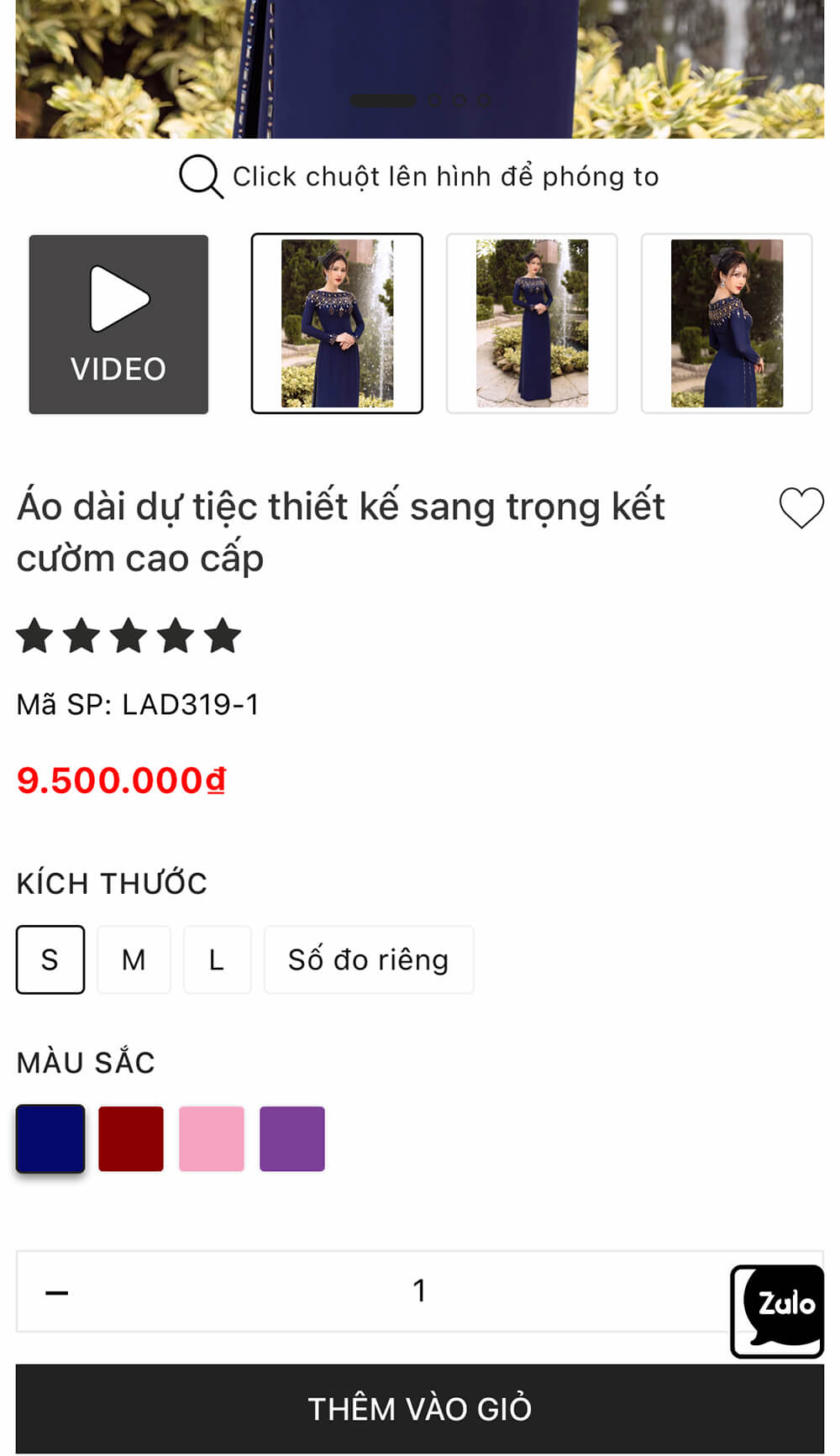
Task: Pick size L
Action: coord(217,959)
